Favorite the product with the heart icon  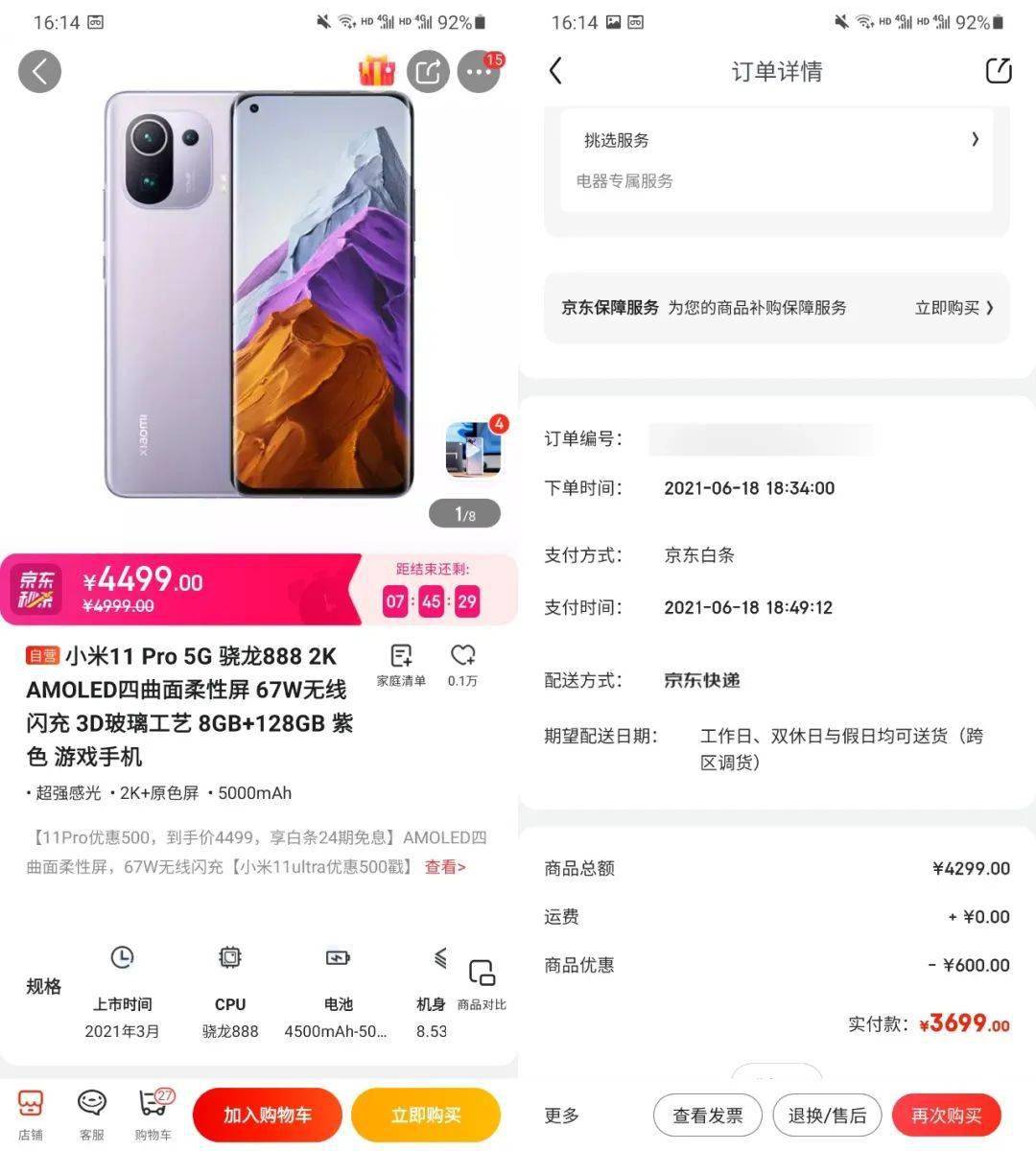[462, 665]
